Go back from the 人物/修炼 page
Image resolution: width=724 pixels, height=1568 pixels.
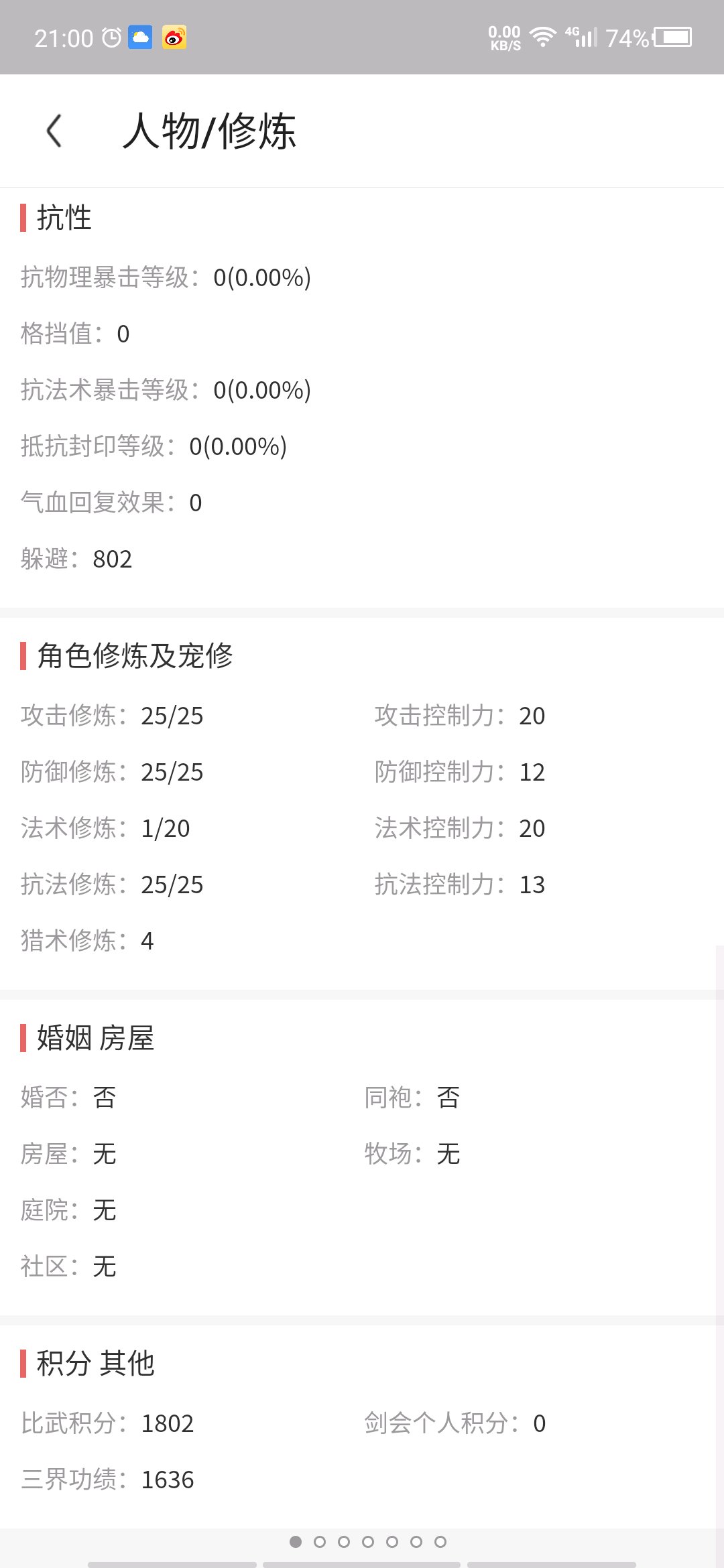[54, 130]
